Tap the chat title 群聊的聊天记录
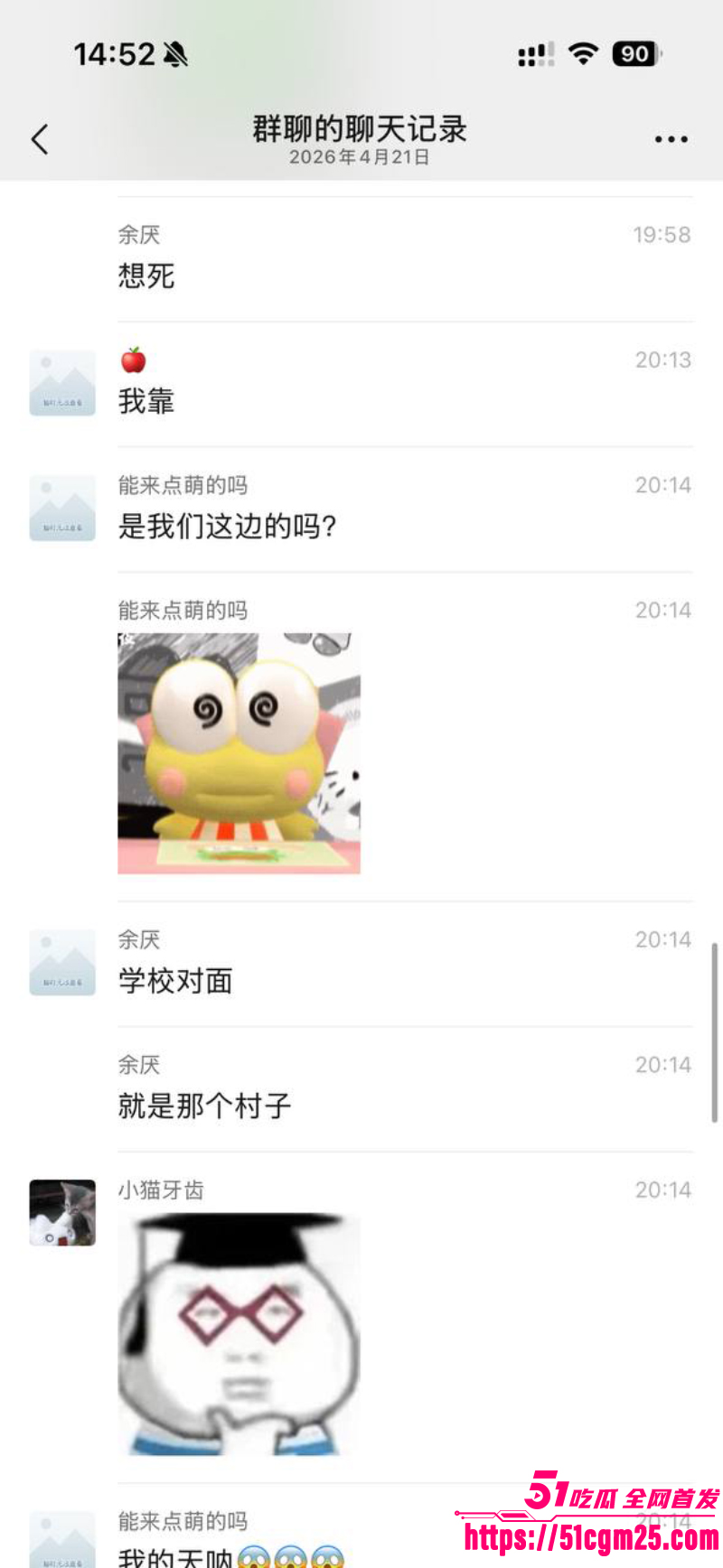723x1568 pixels. coord(360,129)
